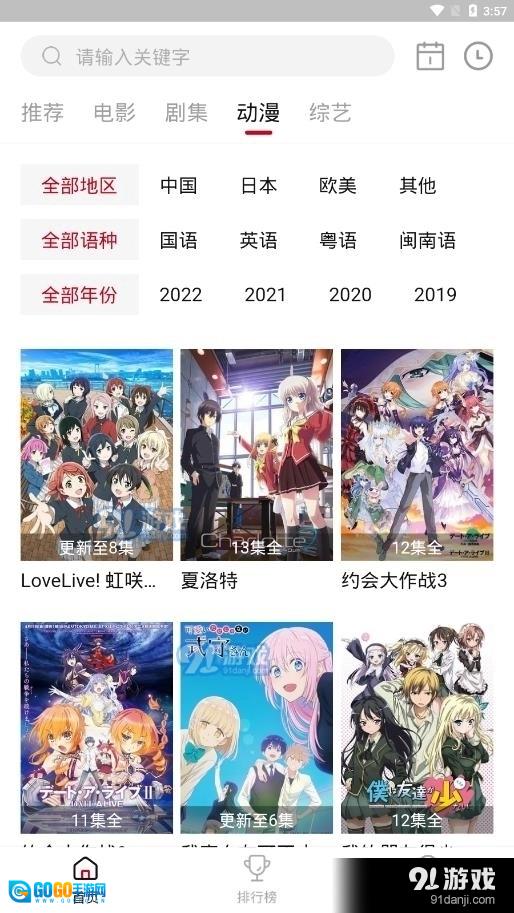This screenshot has width=514, height=913.
Task: Filter region by 日本
Action: click(x=258, y=185)
